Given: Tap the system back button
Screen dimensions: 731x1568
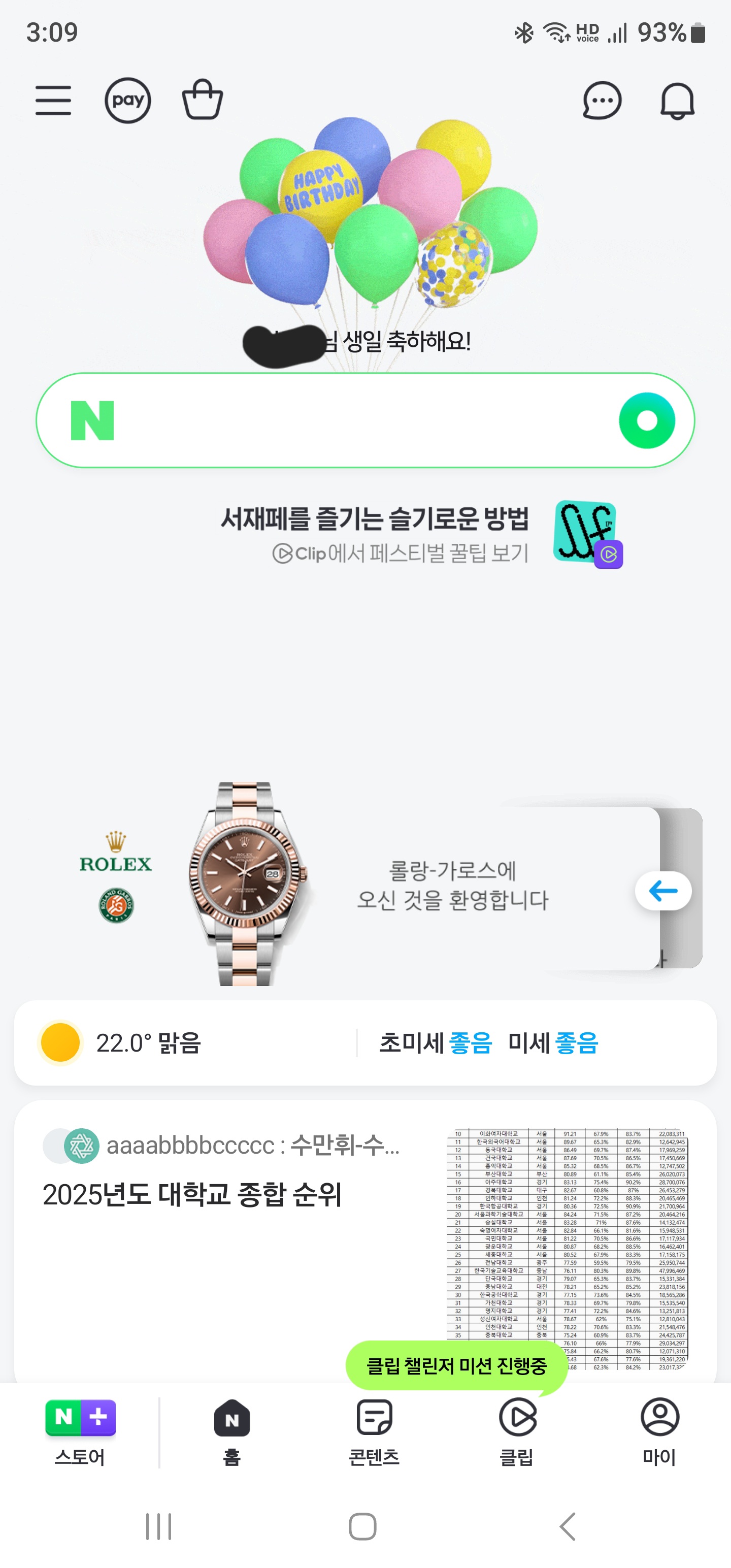Looking at the screenshot, I should point(568,1526).
